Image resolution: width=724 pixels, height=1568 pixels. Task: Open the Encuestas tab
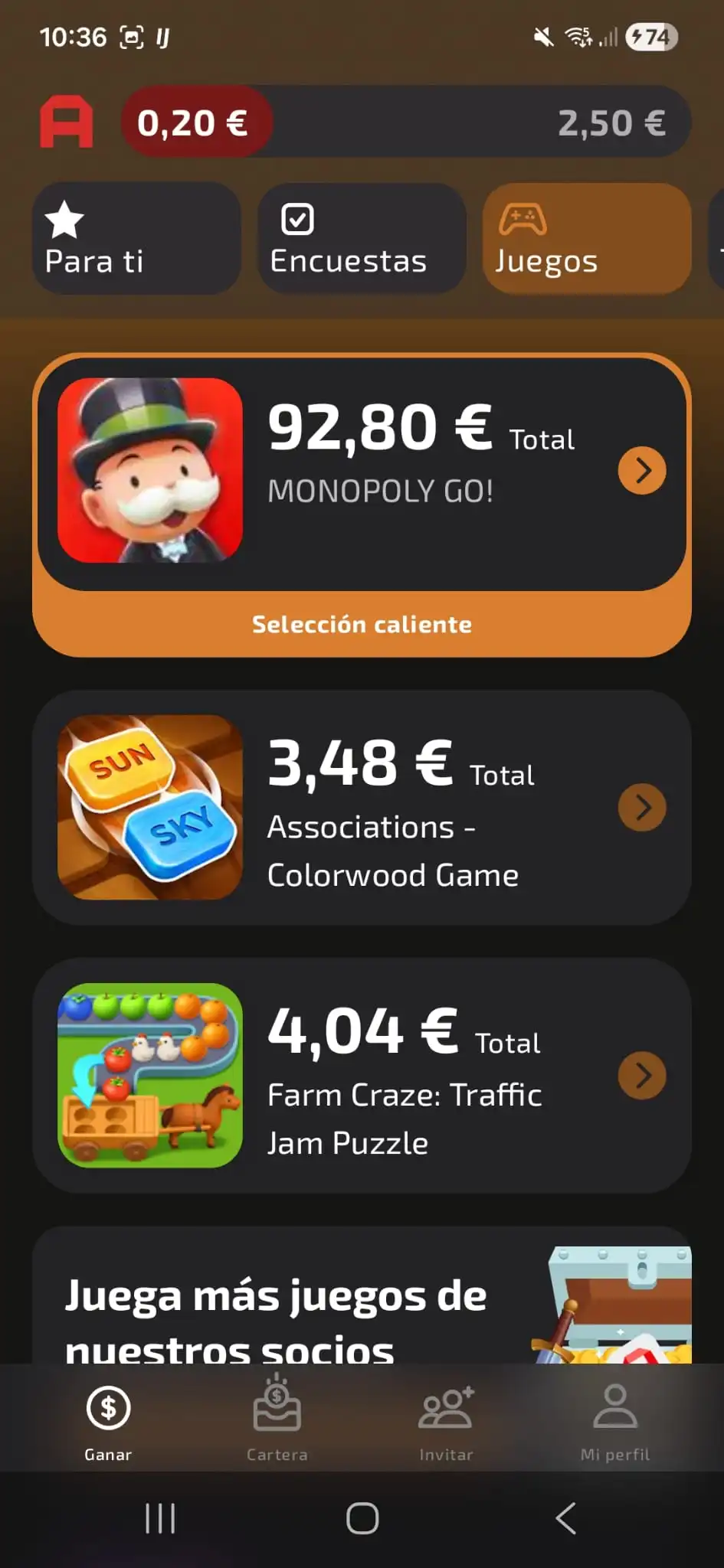[x=362, y=238]
